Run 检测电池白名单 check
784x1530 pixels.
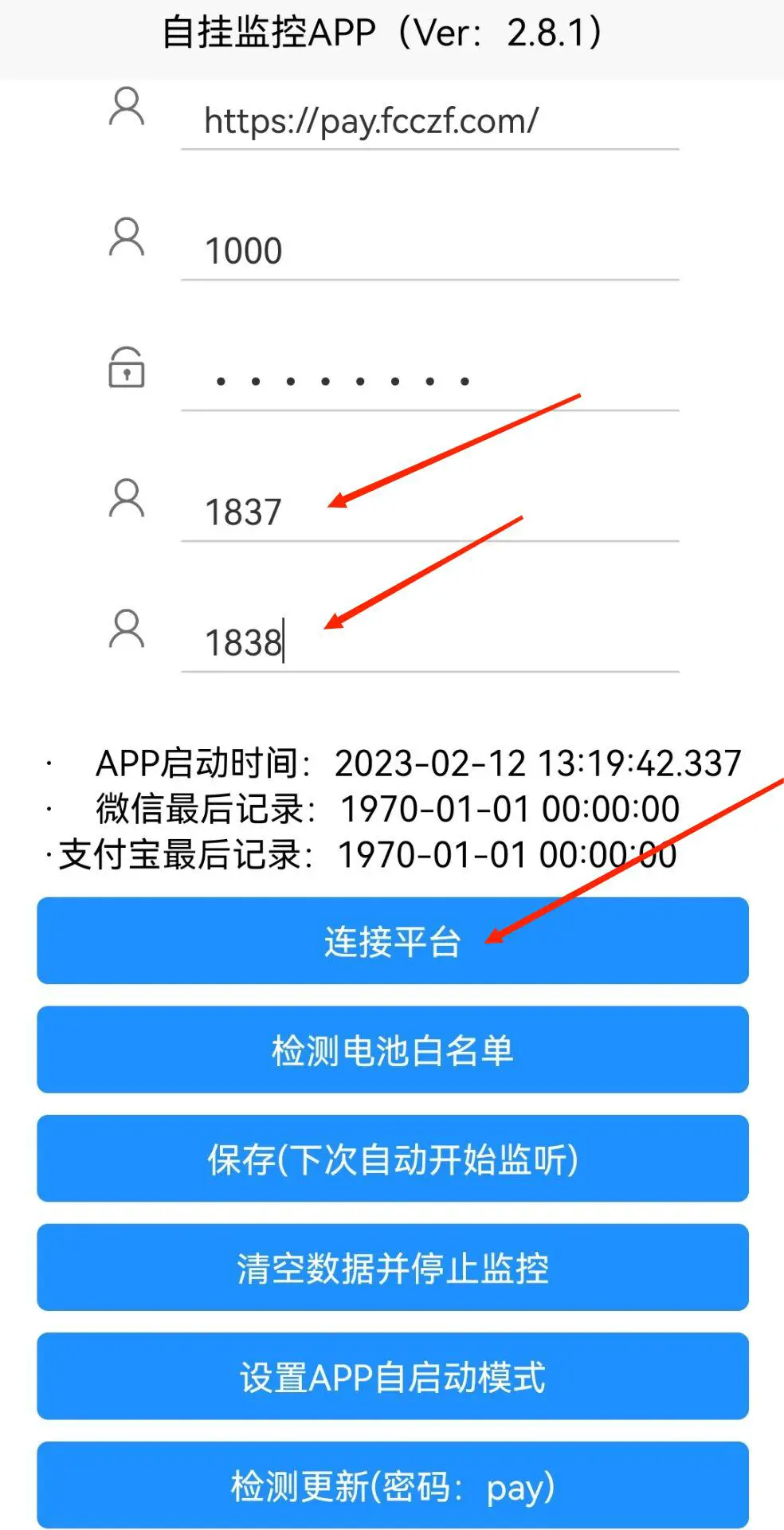[x=392, y=1049]
